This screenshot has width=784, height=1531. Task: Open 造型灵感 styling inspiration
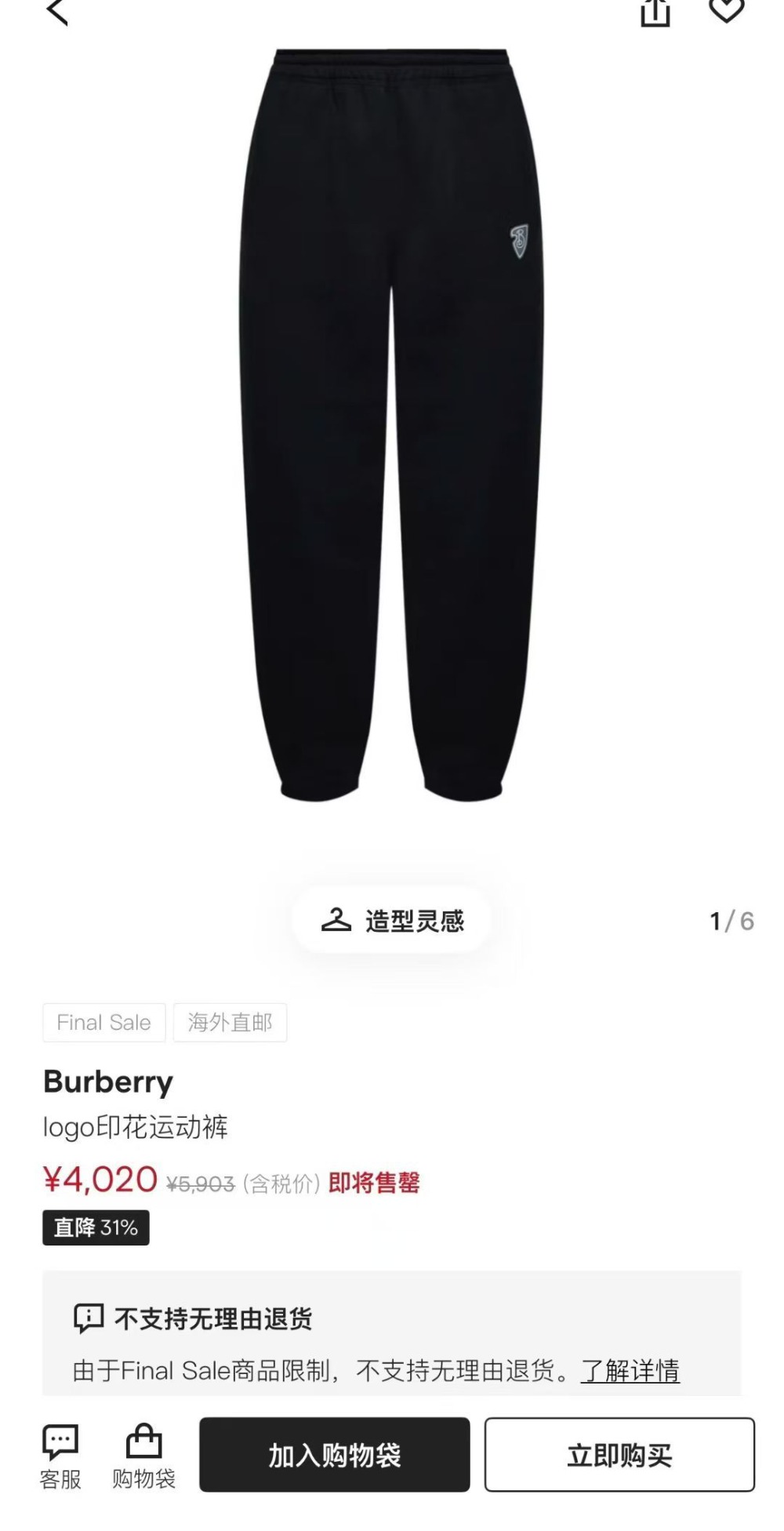point(392,921)
